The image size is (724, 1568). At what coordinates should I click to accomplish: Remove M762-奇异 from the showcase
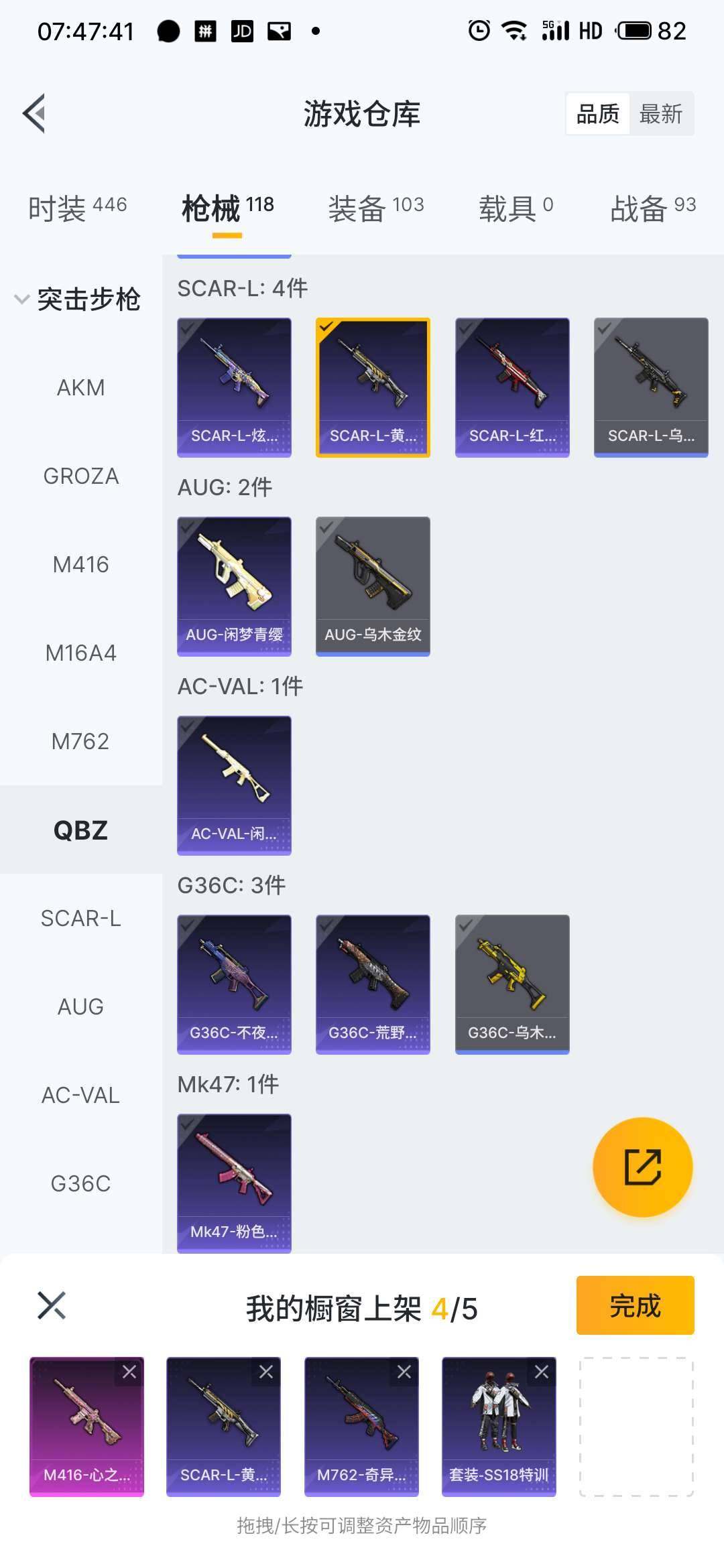(404, 1372)
